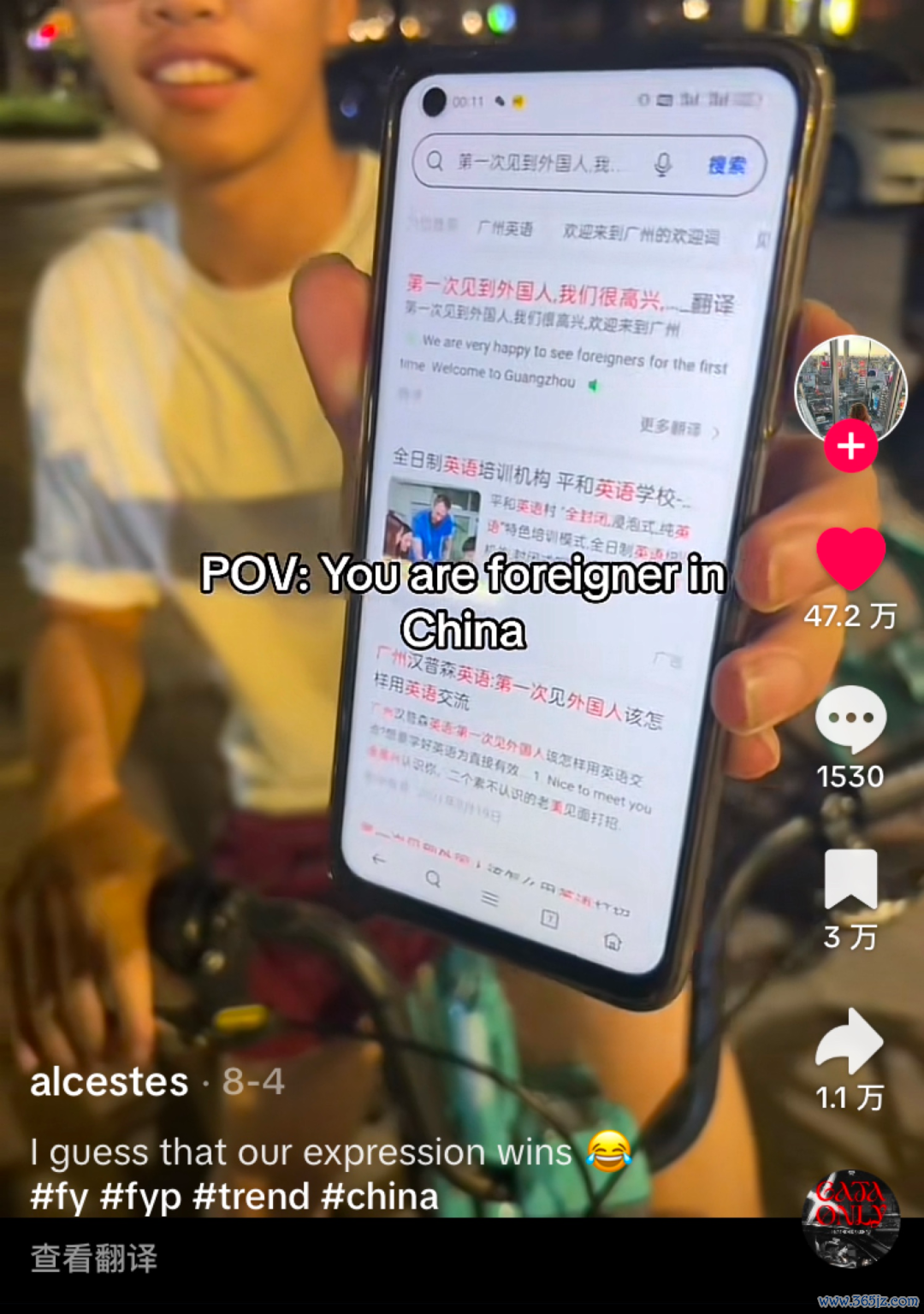This screenshot has height=1314, width=924.
Task: Open the #china hashtag
Action: tap(380, 1197)
